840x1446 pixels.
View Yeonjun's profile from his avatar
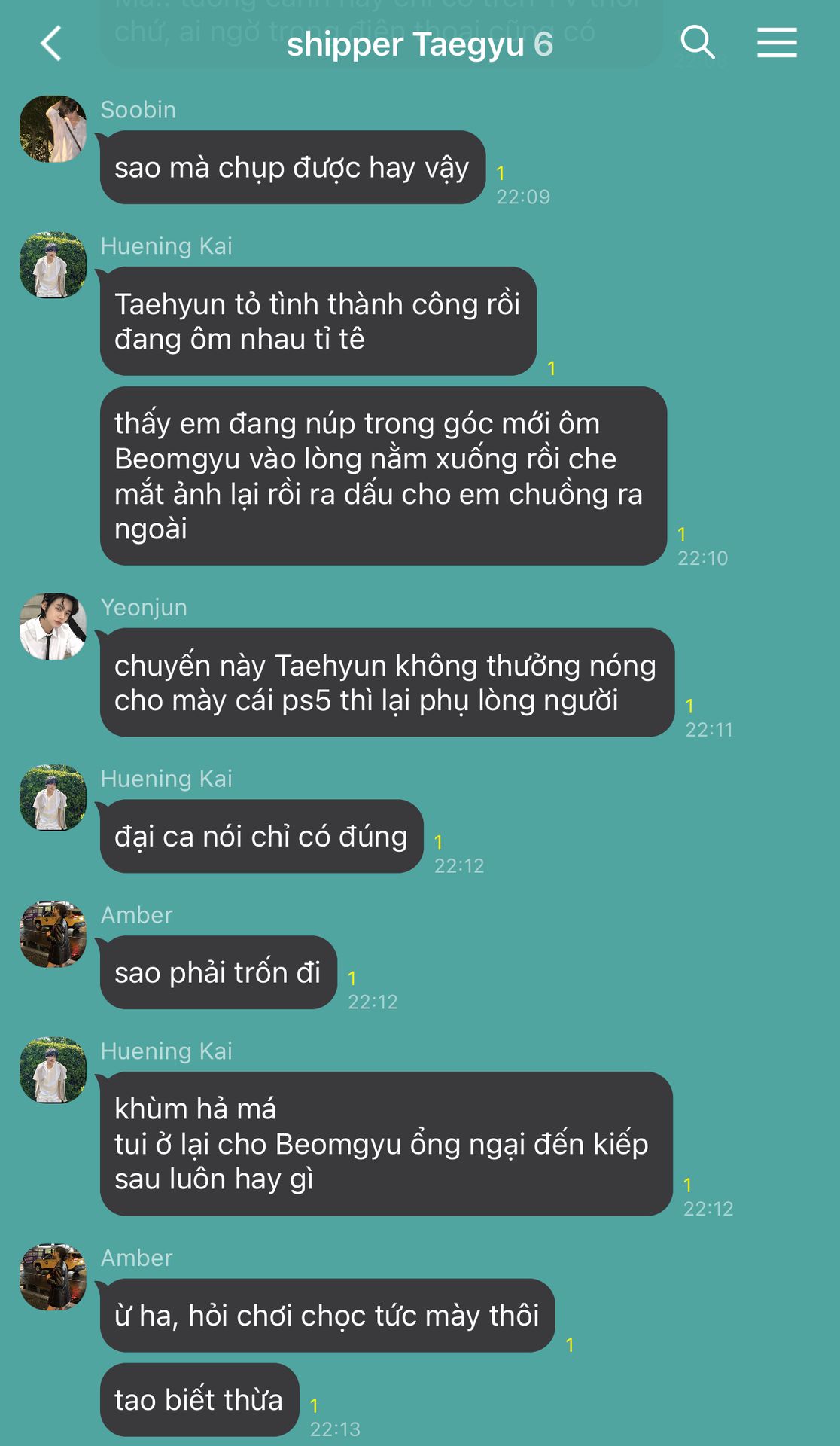point(53,627)
